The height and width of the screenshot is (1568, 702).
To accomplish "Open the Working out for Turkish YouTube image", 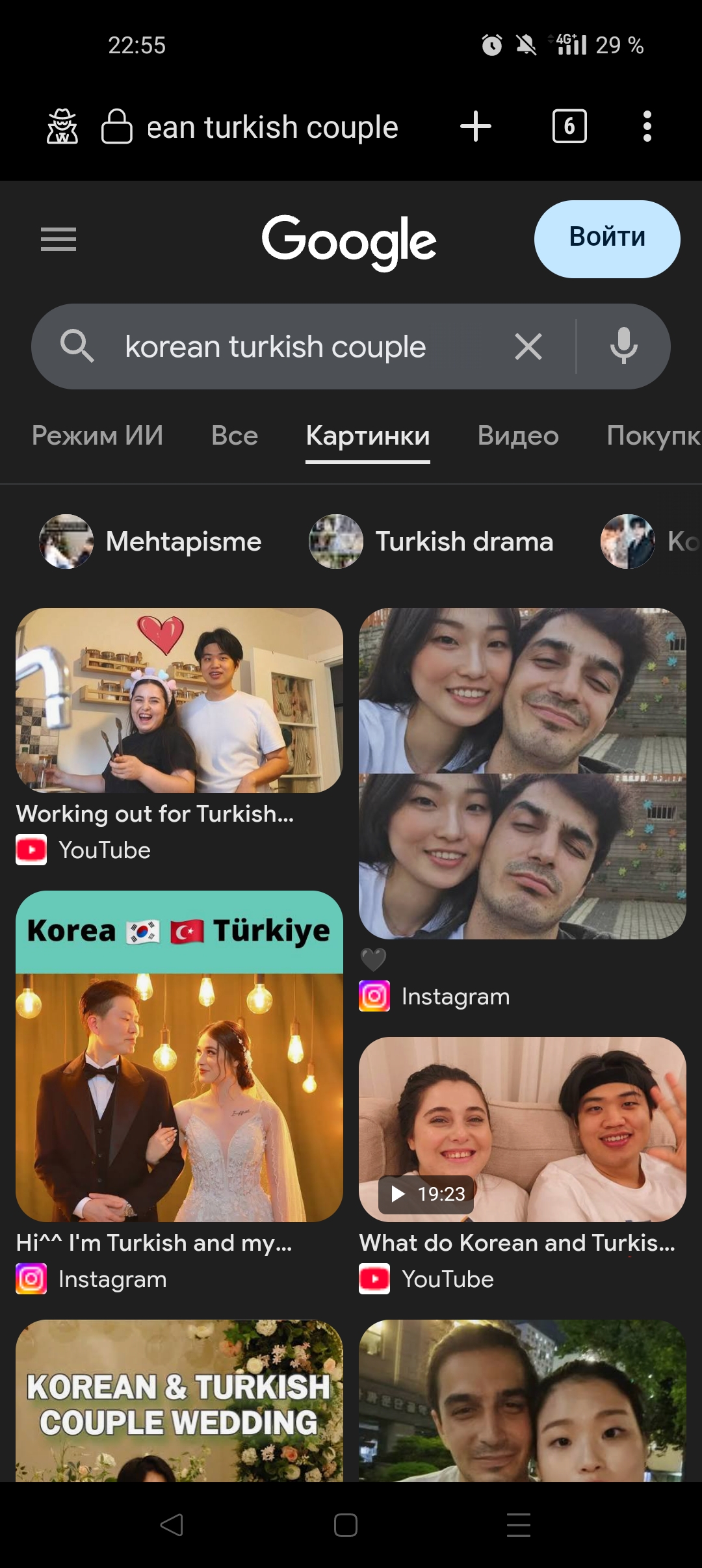I will tap(179, 701).
